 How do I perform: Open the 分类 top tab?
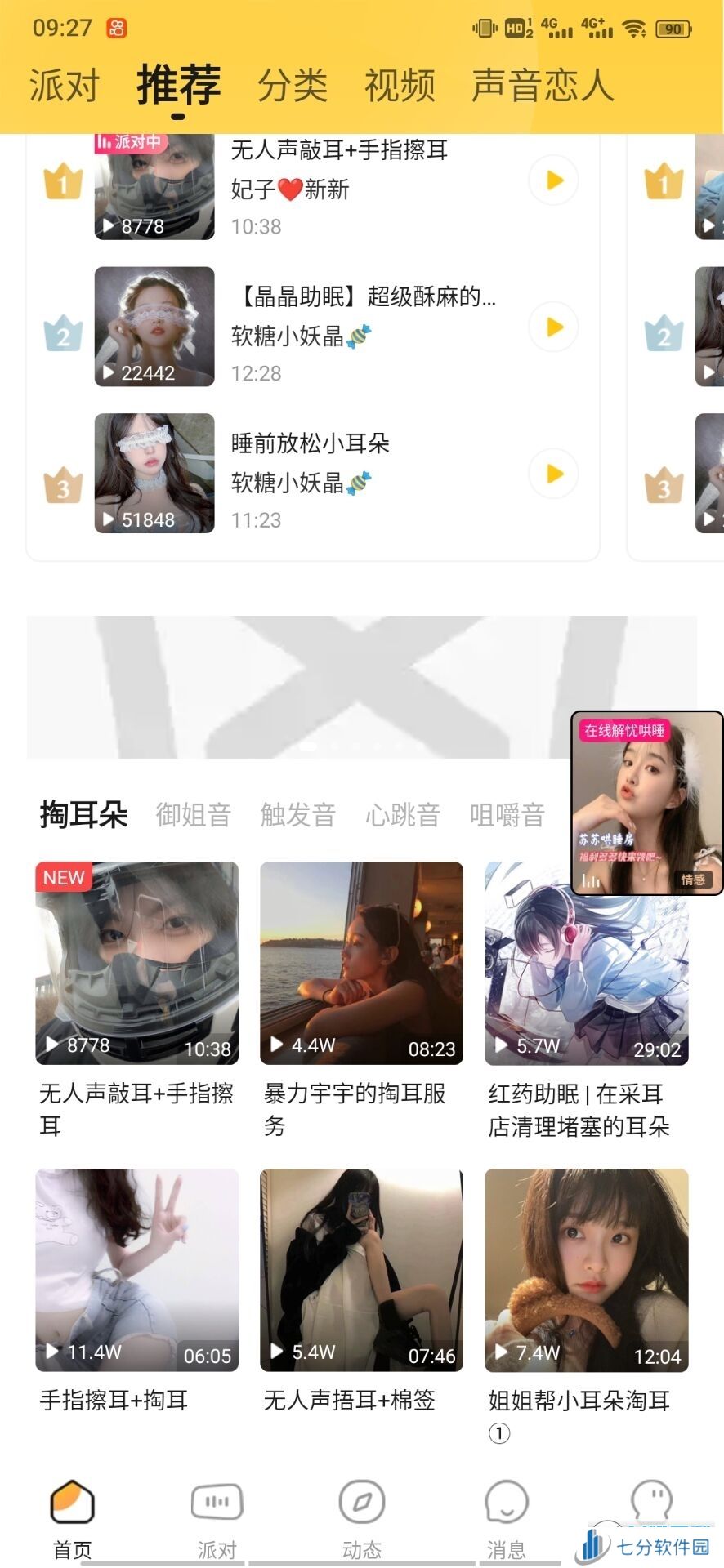293,85
